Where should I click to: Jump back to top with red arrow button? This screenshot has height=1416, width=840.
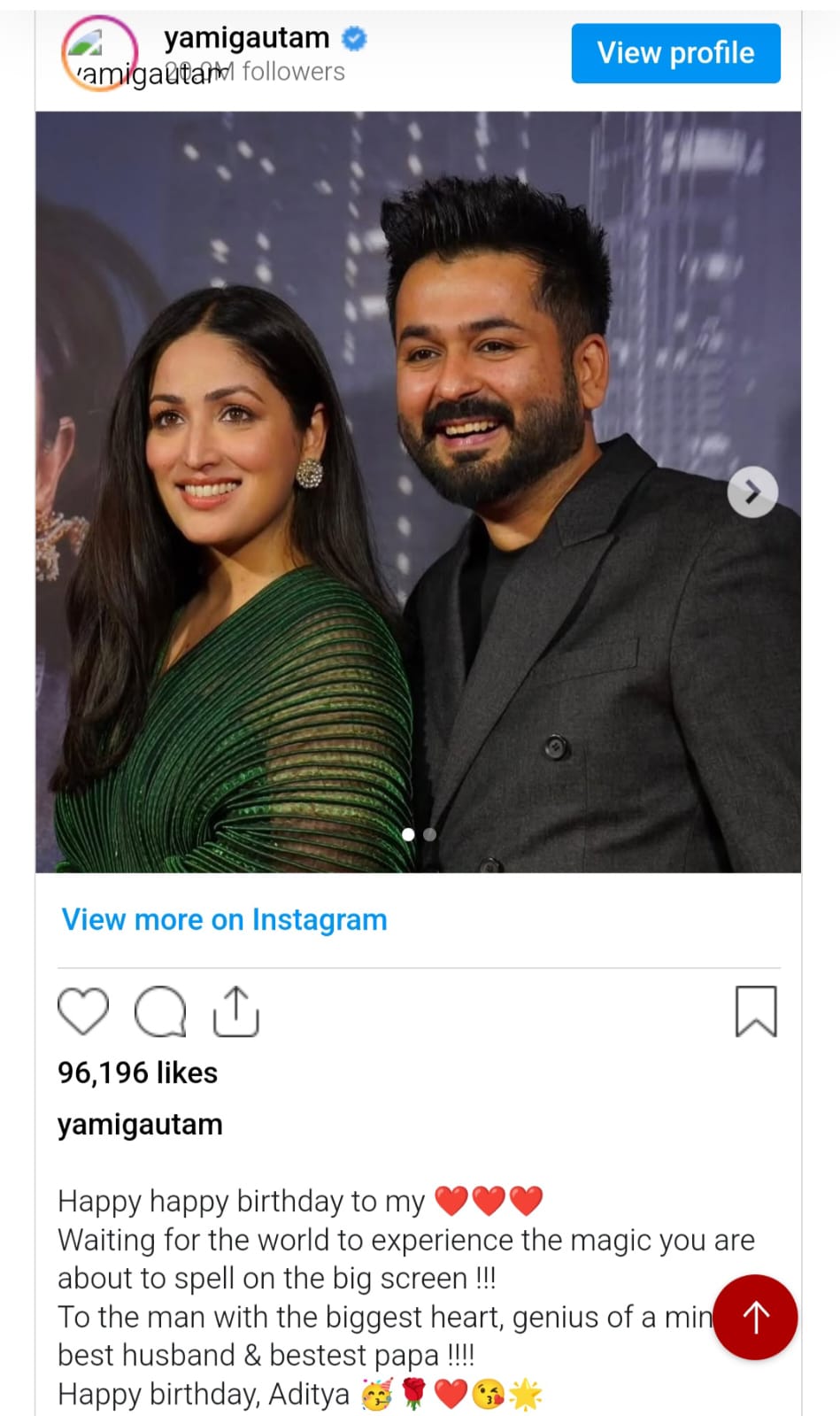[755, 1317]
